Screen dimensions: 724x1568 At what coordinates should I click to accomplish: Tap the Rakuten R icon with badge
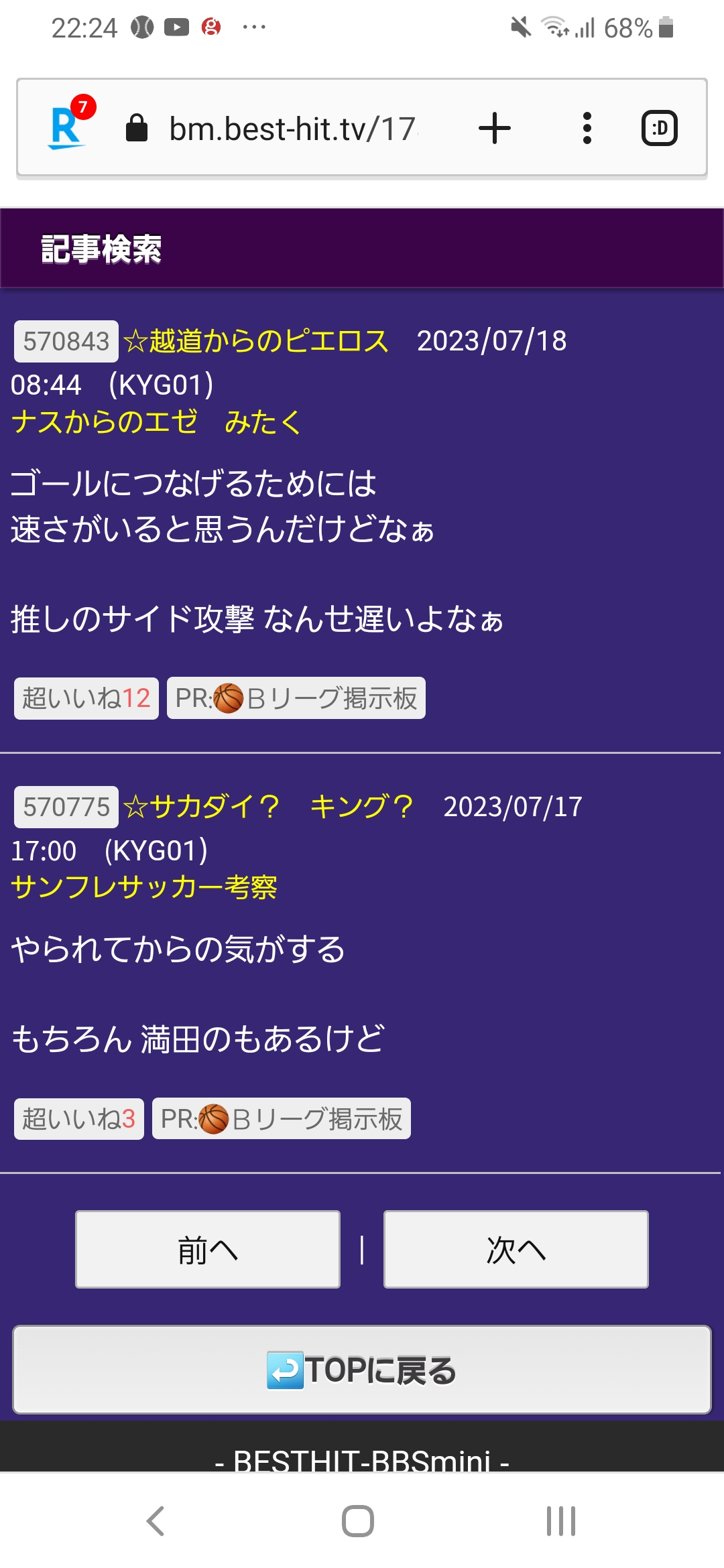tap(71, 123)
